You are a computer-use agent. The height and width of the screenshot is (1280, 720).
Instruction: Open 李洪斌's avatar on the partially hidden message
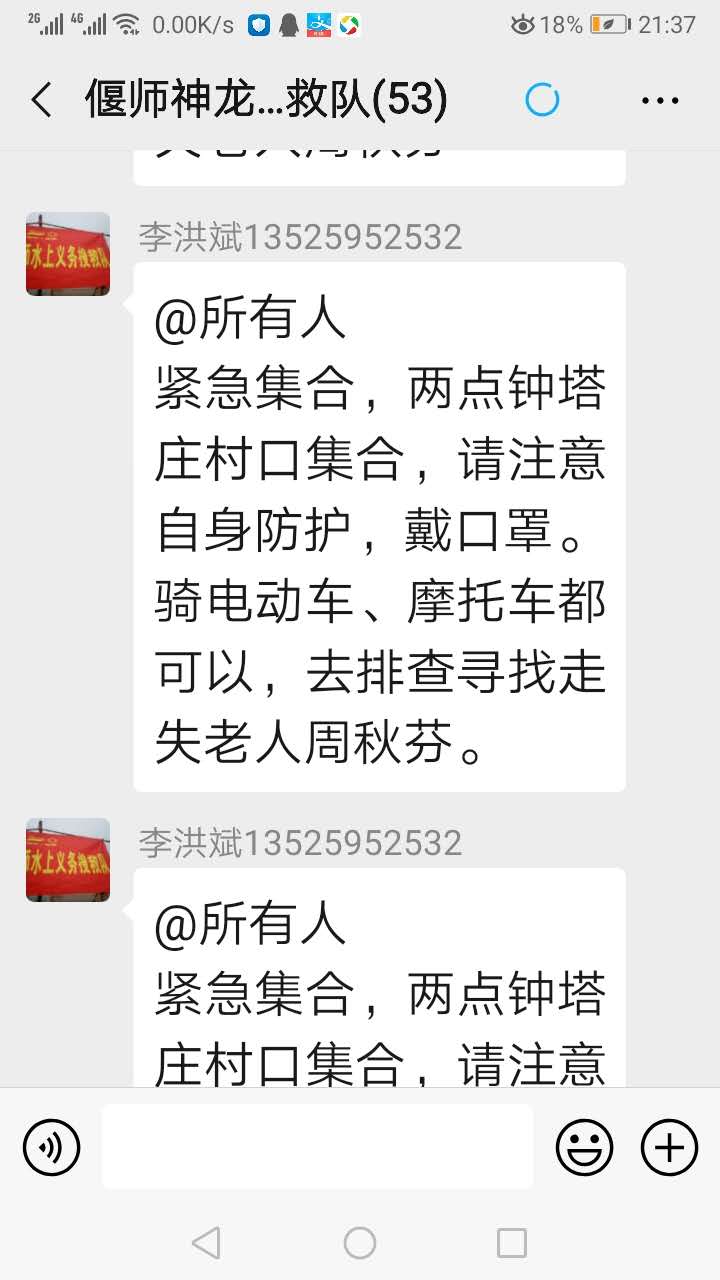point(68,860)
